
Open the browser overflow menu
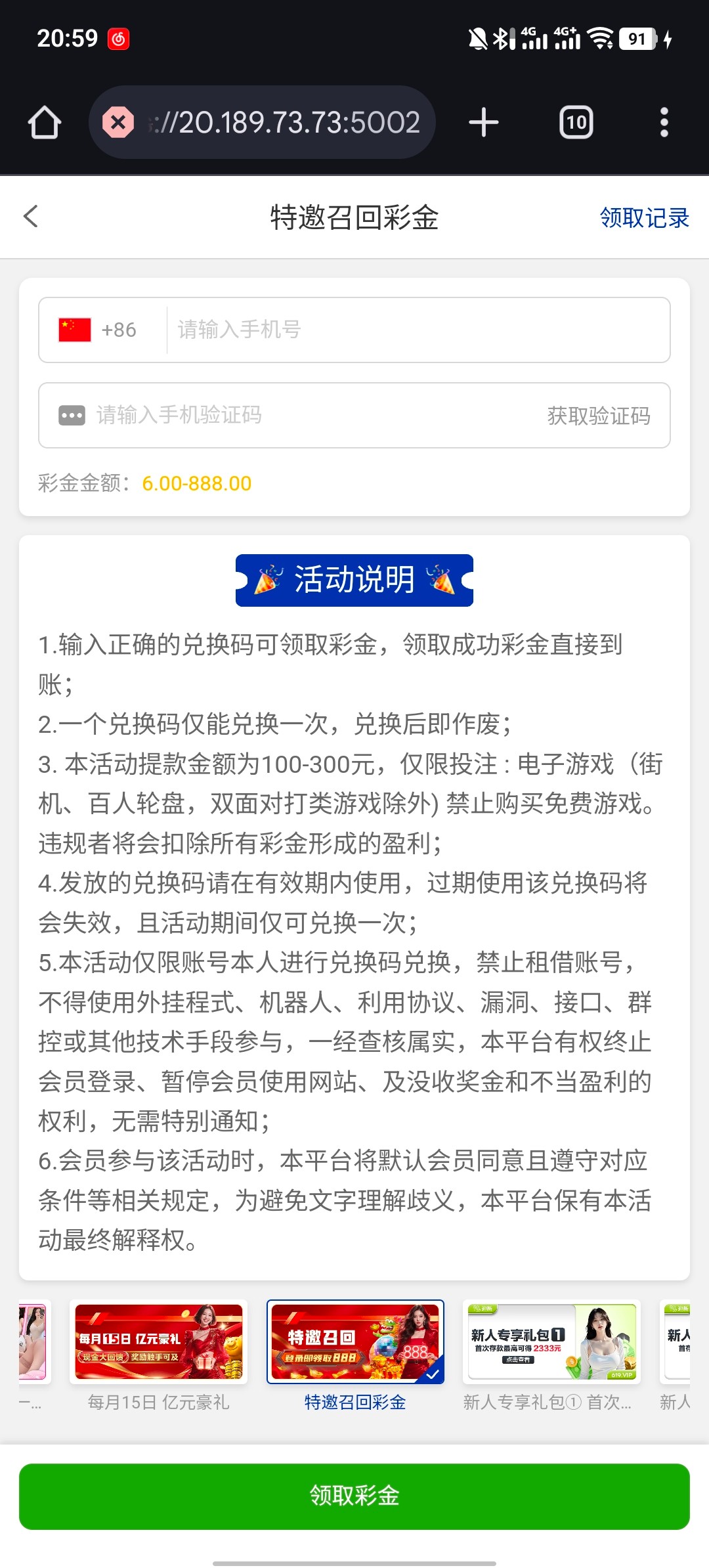[664, 123]
